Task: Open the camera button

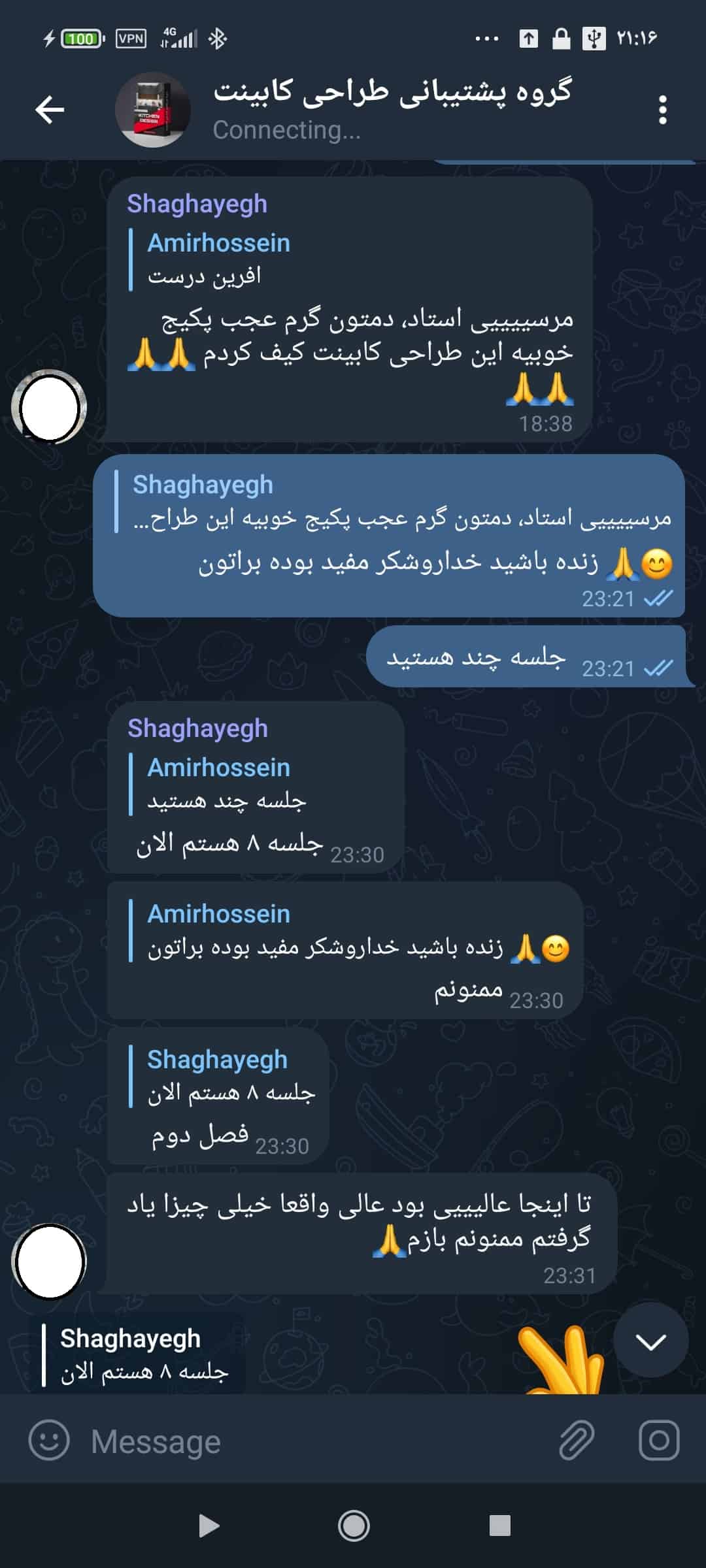Action: pos(659,1441)
